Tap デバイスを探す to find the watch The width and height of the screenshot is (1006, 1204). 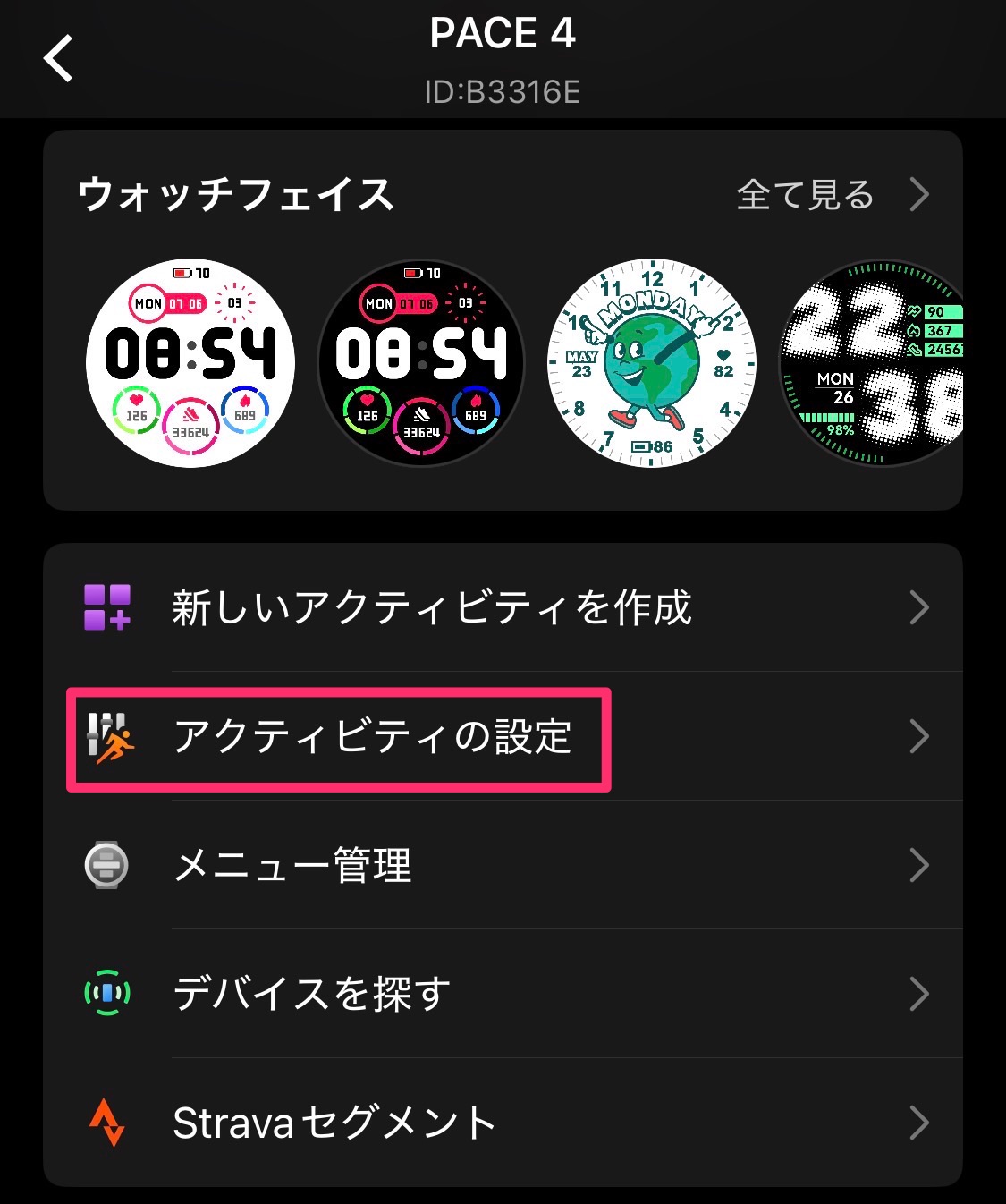click(503, 994)
